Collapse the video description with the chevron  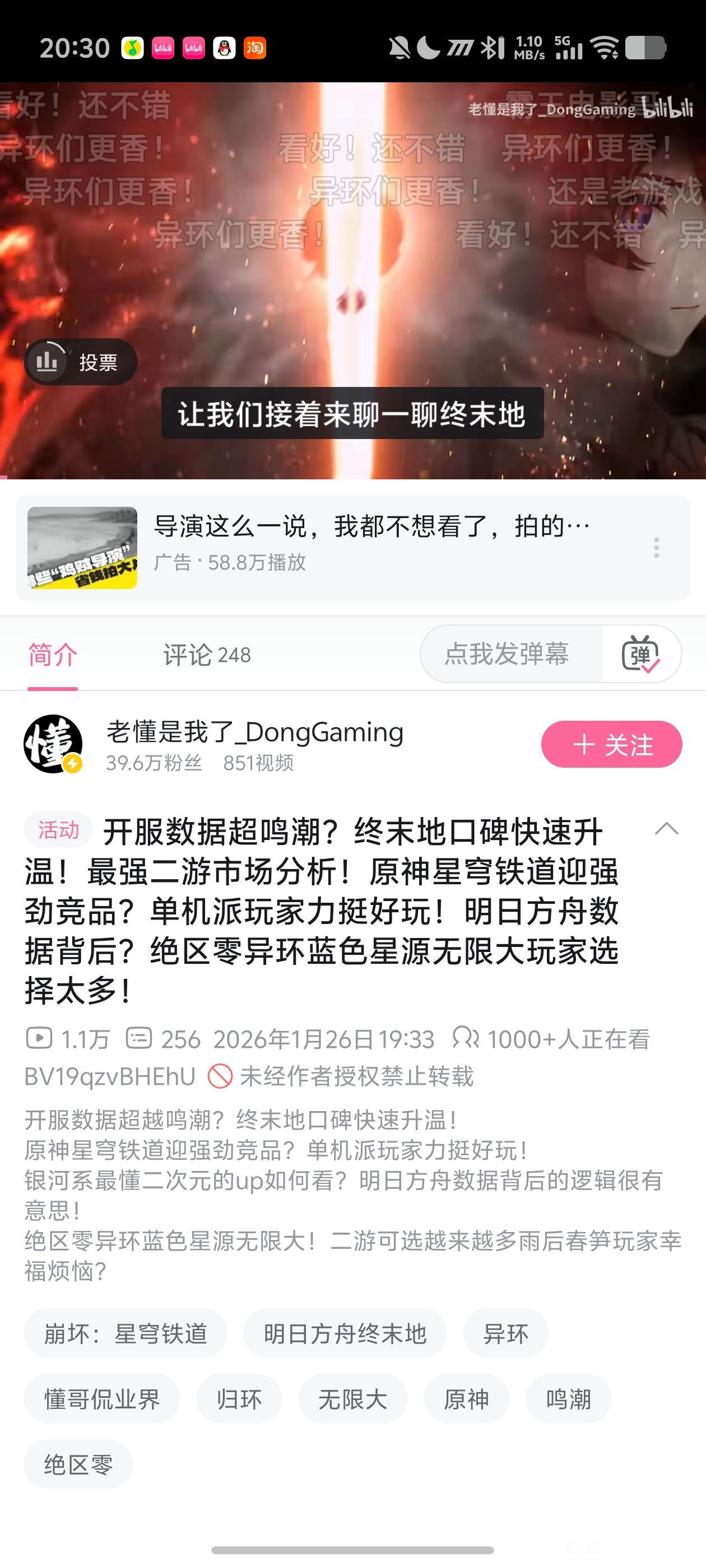click(x=666, y=829)
